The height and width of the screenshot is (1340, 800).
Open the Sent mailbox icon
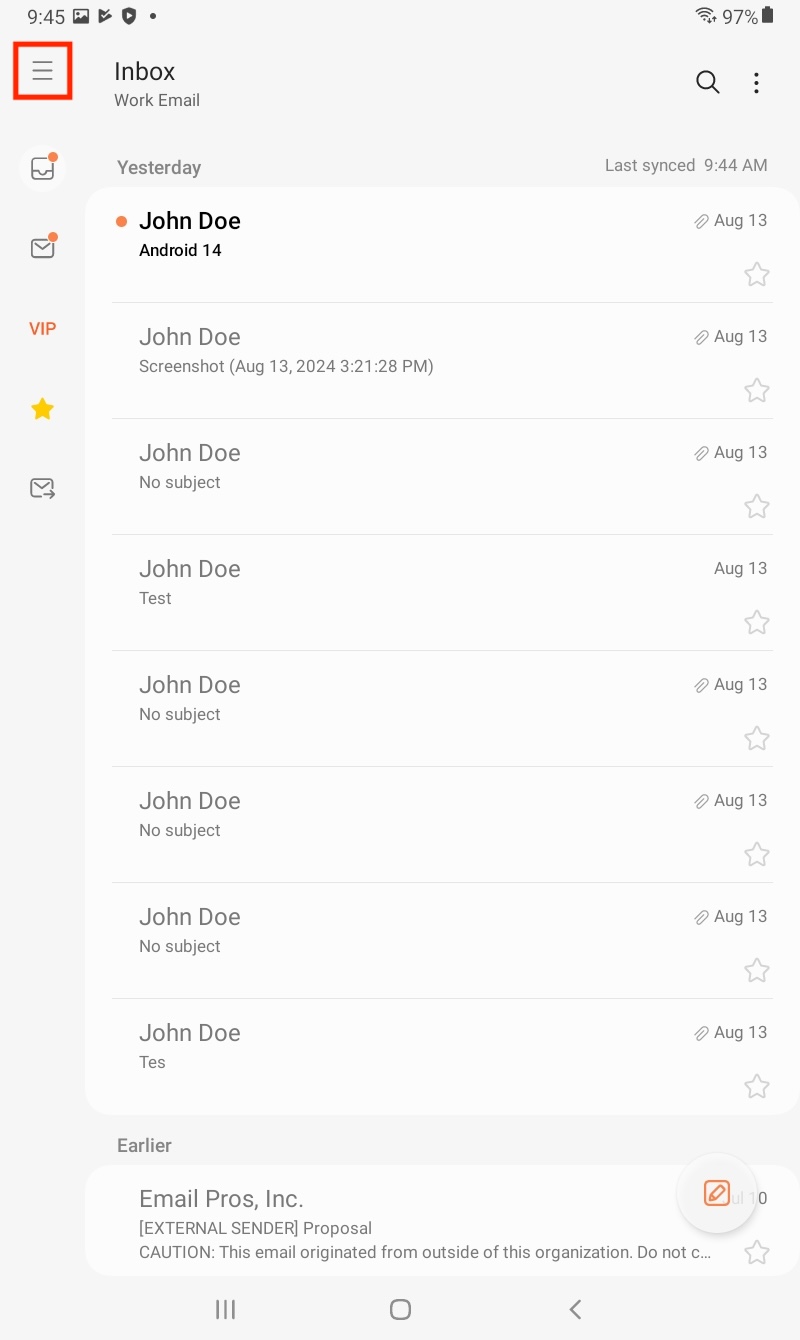(42, 488)
